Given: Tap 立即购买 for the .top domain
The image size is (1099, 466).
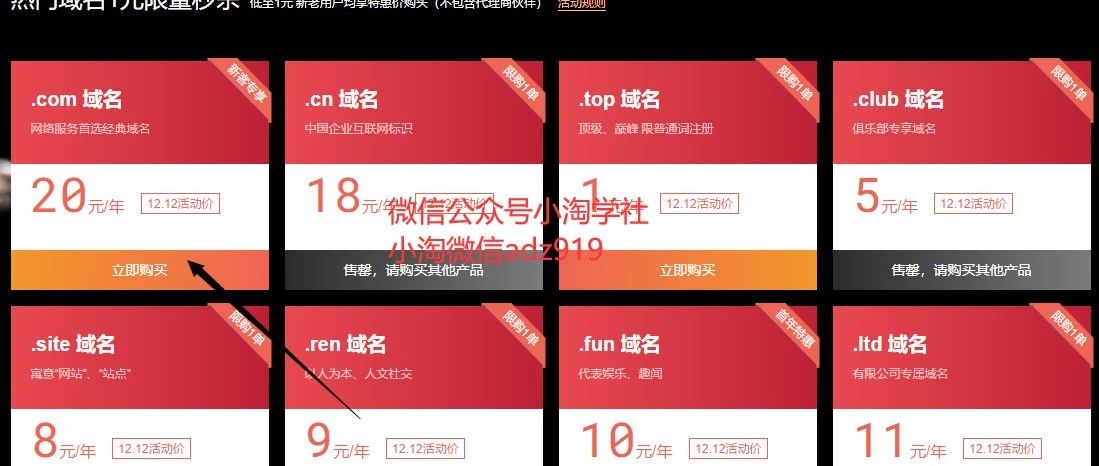Looking at the screenshot, I should (687, 270).
